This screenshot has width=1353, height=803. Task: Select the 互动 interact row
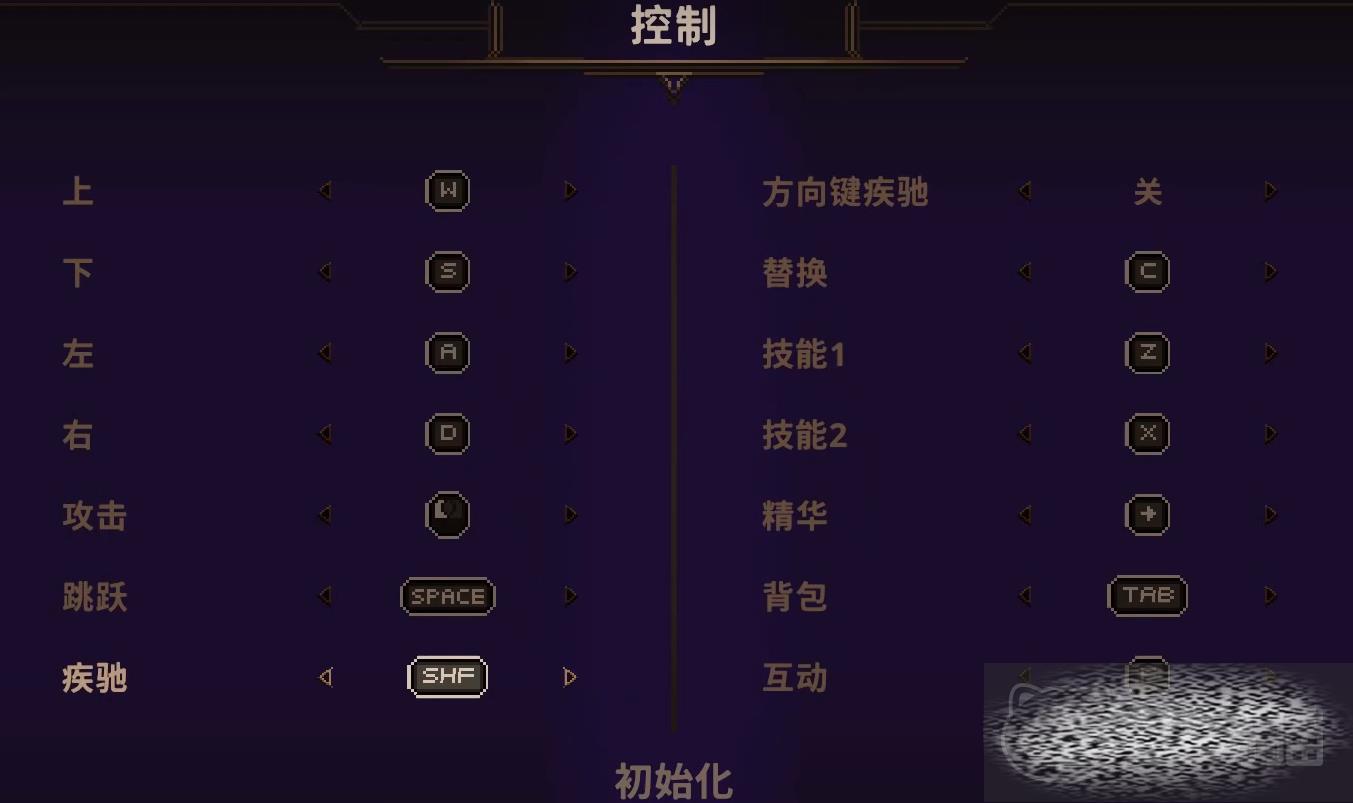click(x=795, y=678)
